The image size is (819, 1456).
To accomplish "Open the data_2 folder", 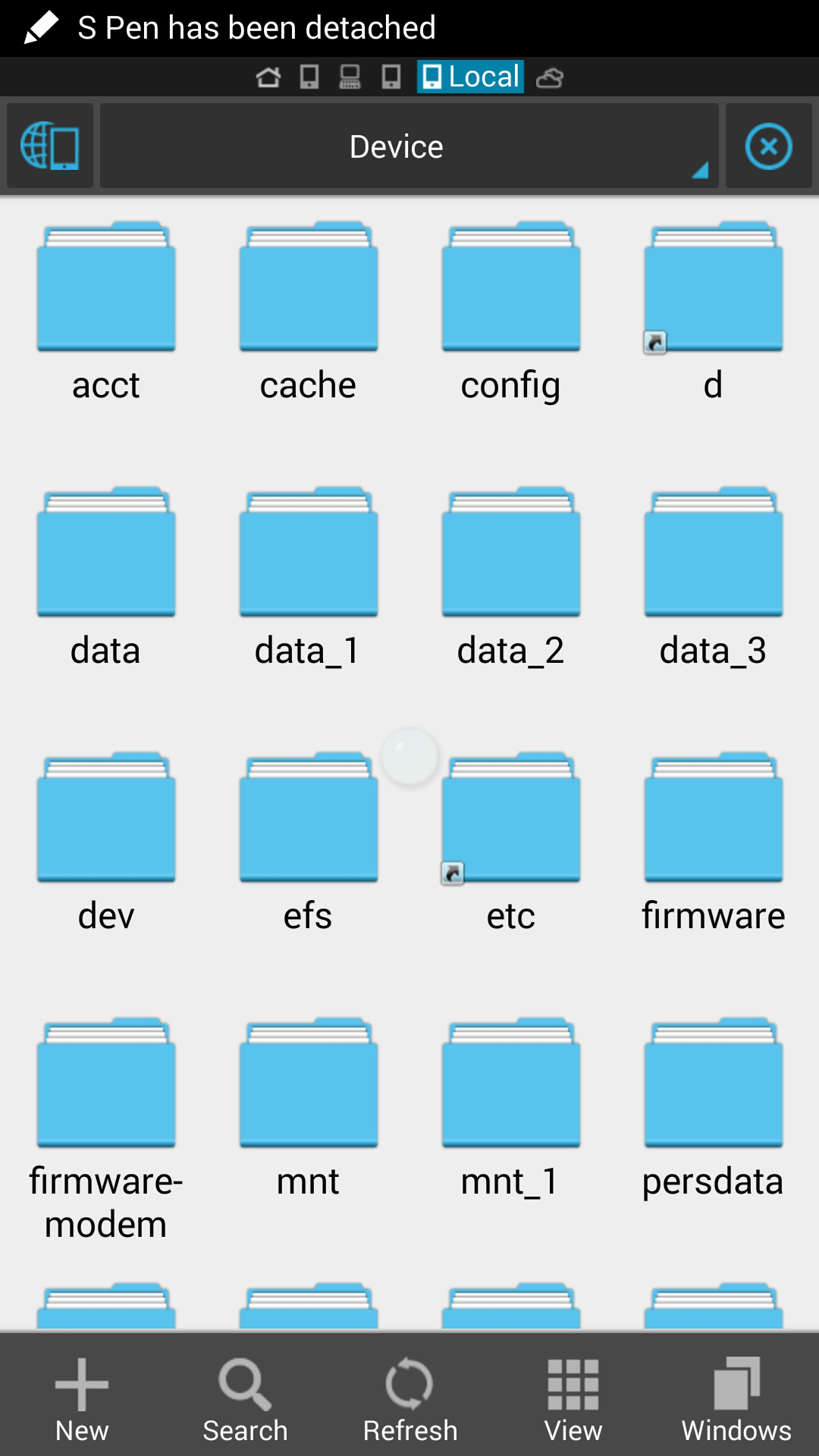I will coord(511,553).
